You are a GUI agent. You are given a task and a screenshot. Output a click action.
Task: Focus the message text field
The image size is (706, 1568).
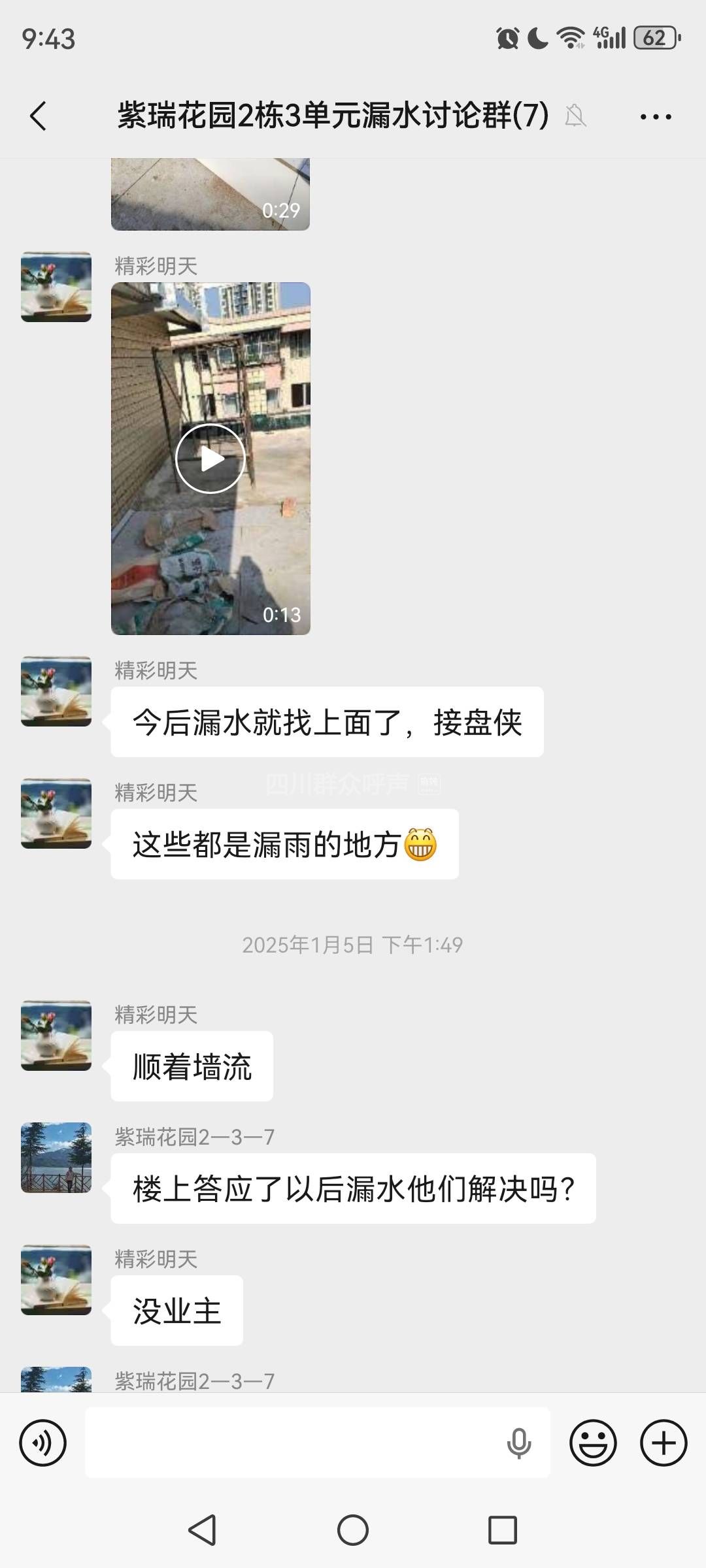click(x=294, y=1443)
